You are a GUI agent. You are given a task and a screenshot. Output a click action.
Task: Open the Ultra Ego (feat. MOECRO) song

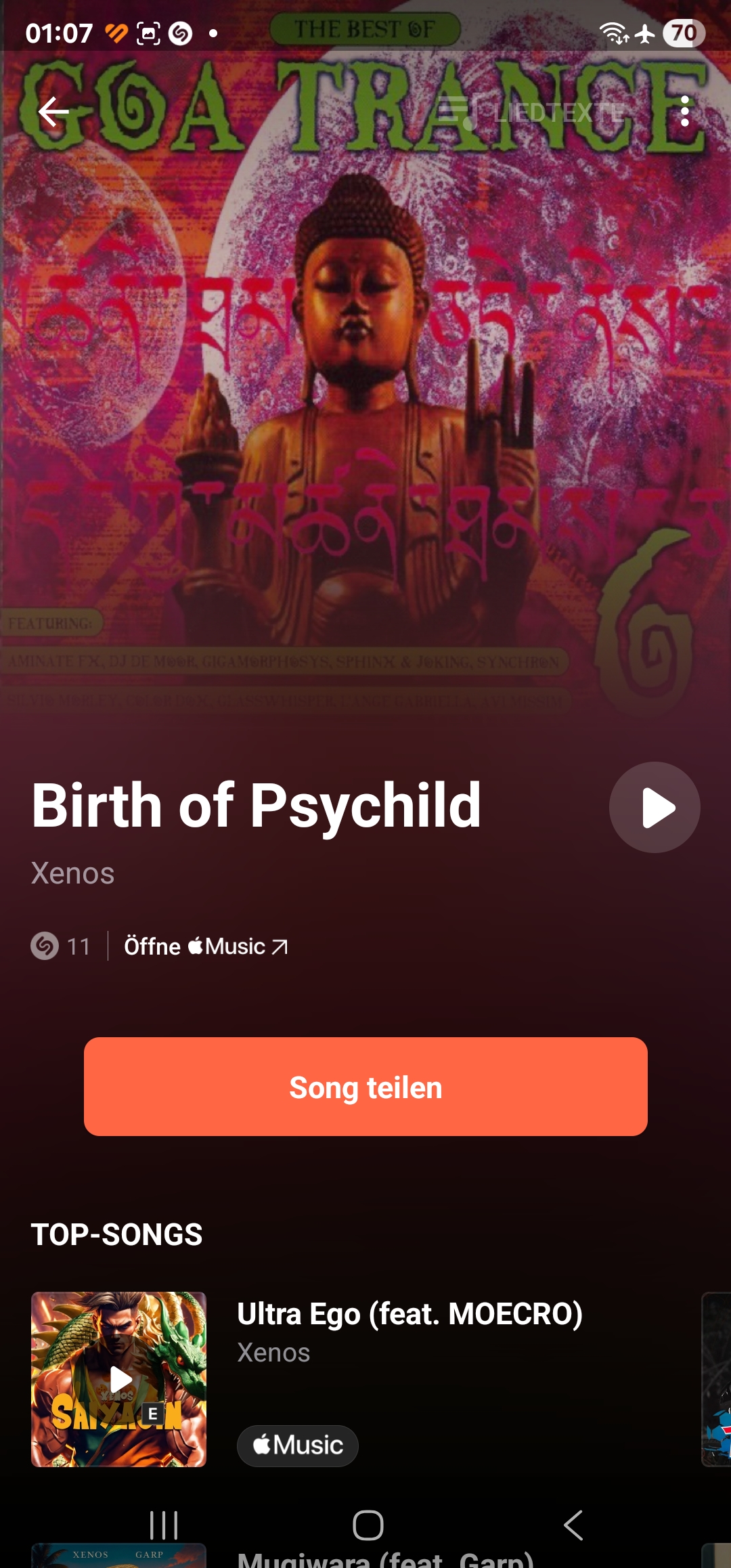point(409,1314)
